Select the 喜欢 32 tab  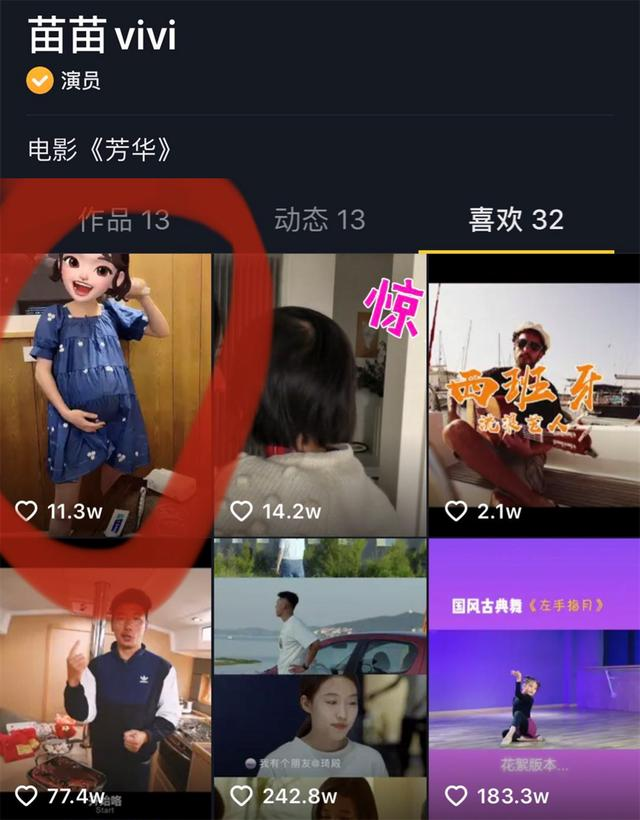click(x=516, y=220)
